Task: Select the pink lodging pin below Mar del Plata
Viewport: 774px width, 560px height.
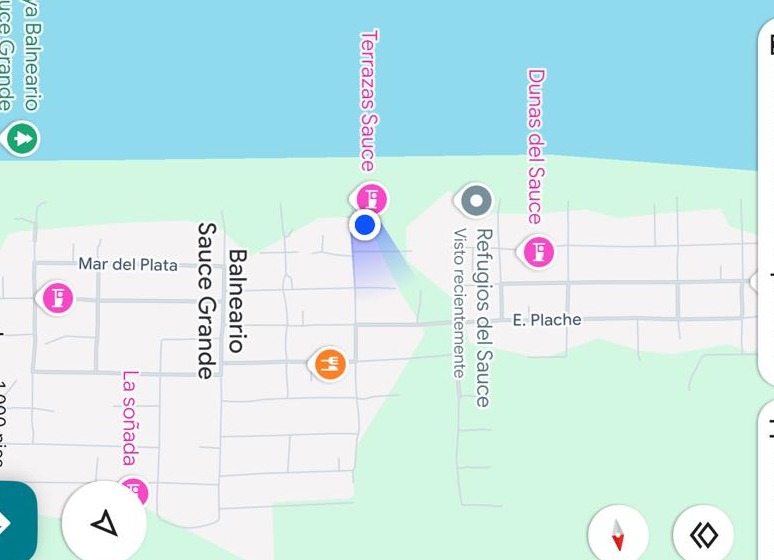Action: coord(58,298)
